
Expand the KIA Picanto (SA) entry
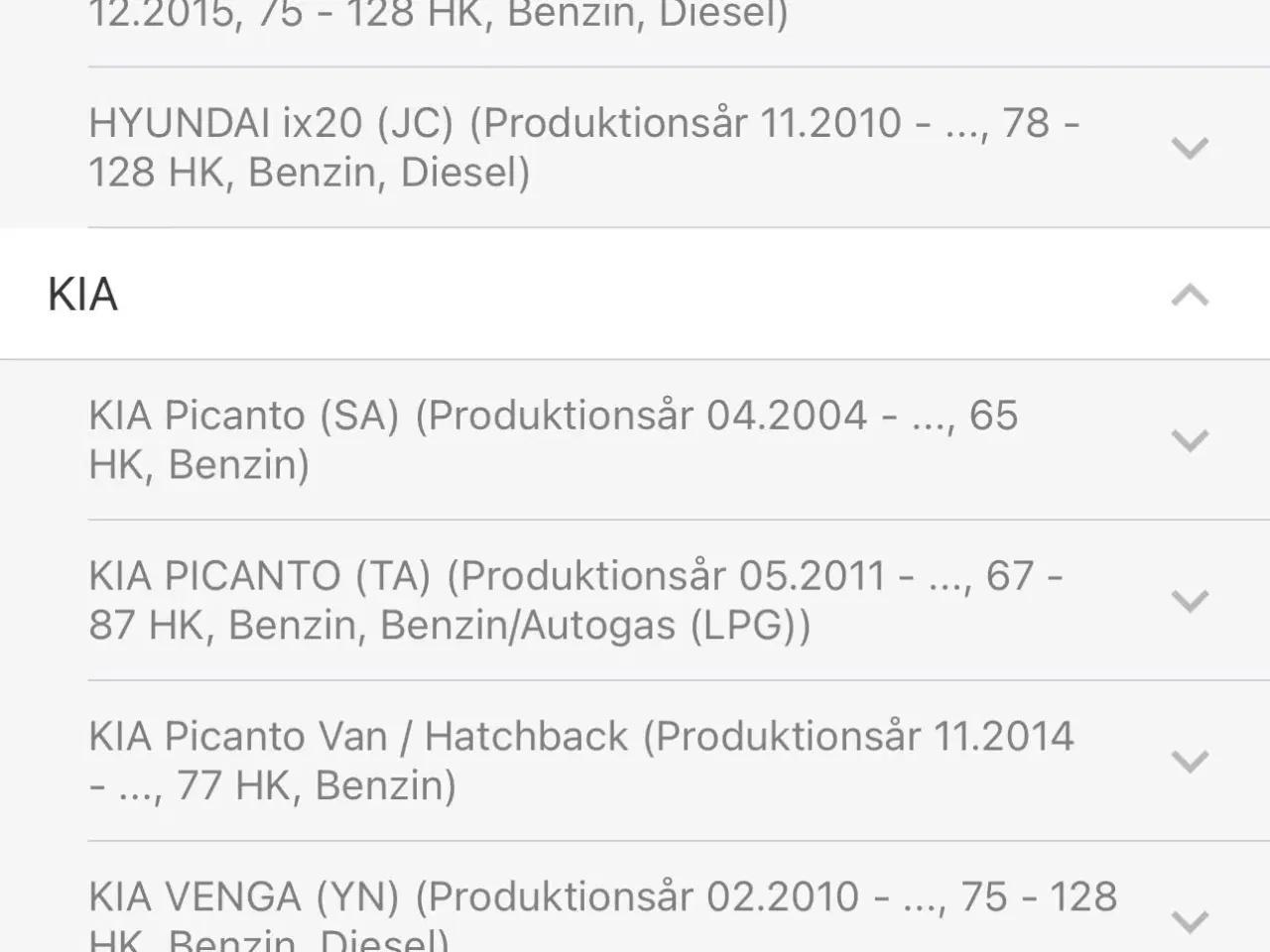click(1190, 439)
